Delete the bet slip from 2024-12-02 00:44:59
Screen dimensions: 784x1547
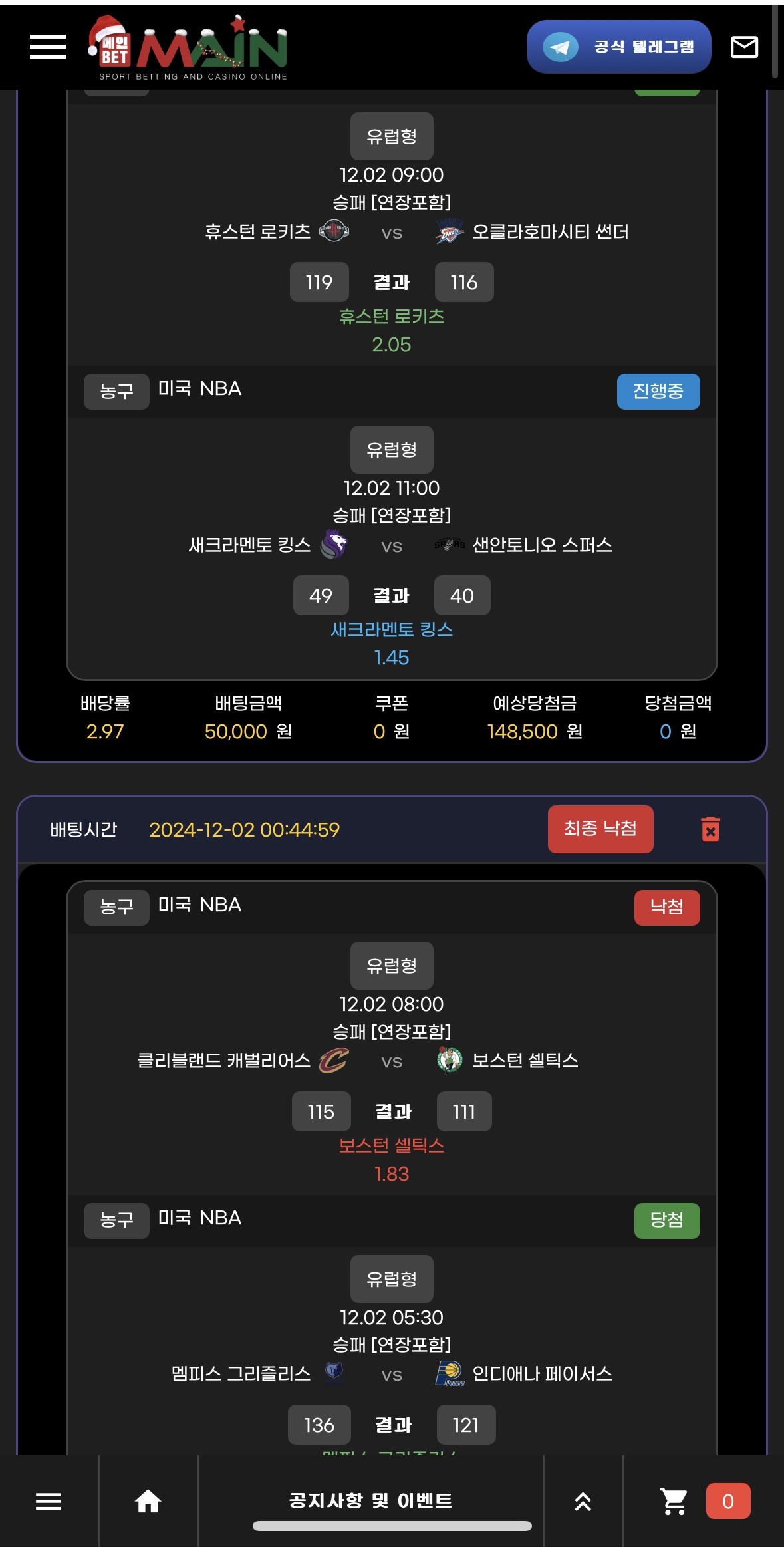[x=710, y=829]
